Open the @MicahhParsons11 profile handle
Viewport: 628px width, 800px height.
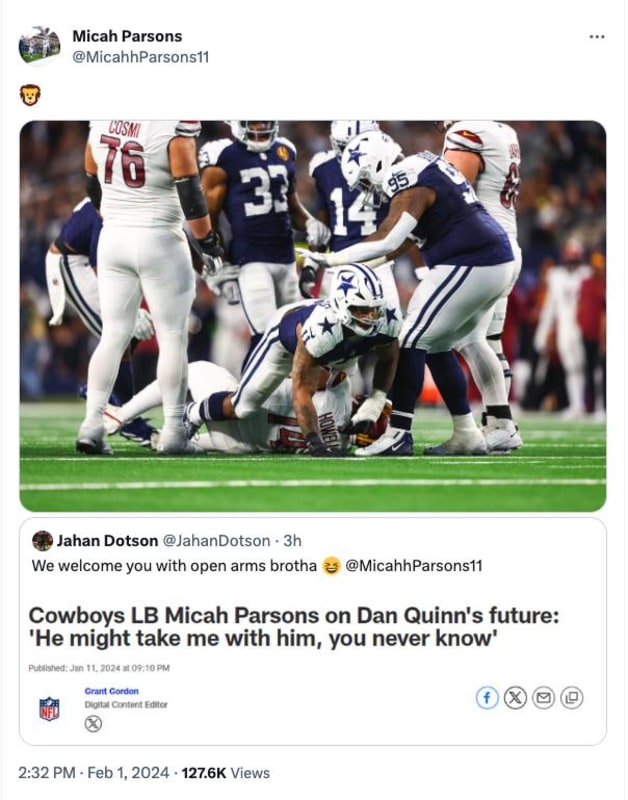tap(140, 57)
